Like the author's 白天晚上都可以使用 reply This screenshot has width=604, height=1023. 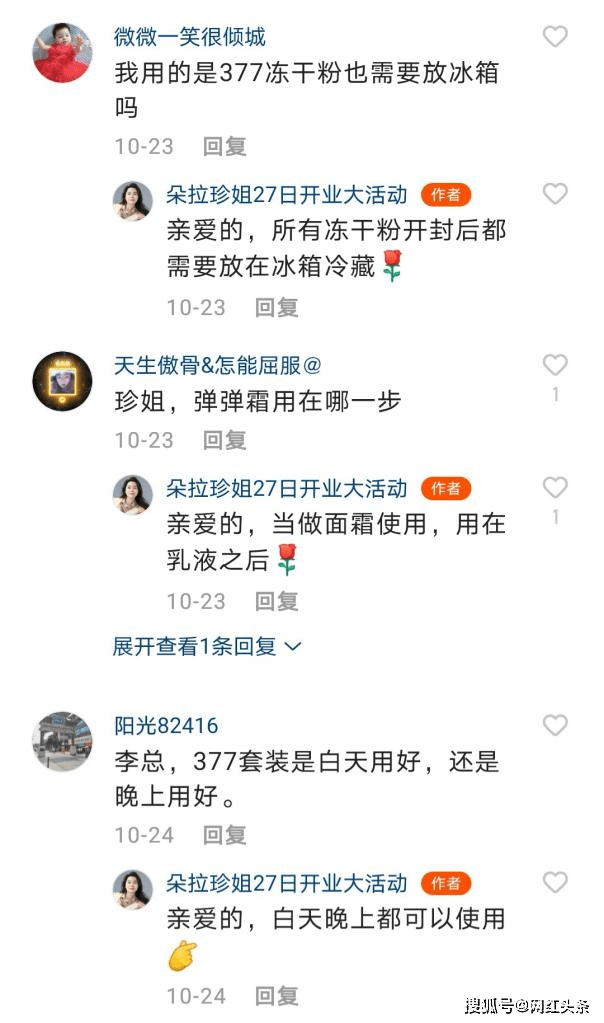click(554, 882)
